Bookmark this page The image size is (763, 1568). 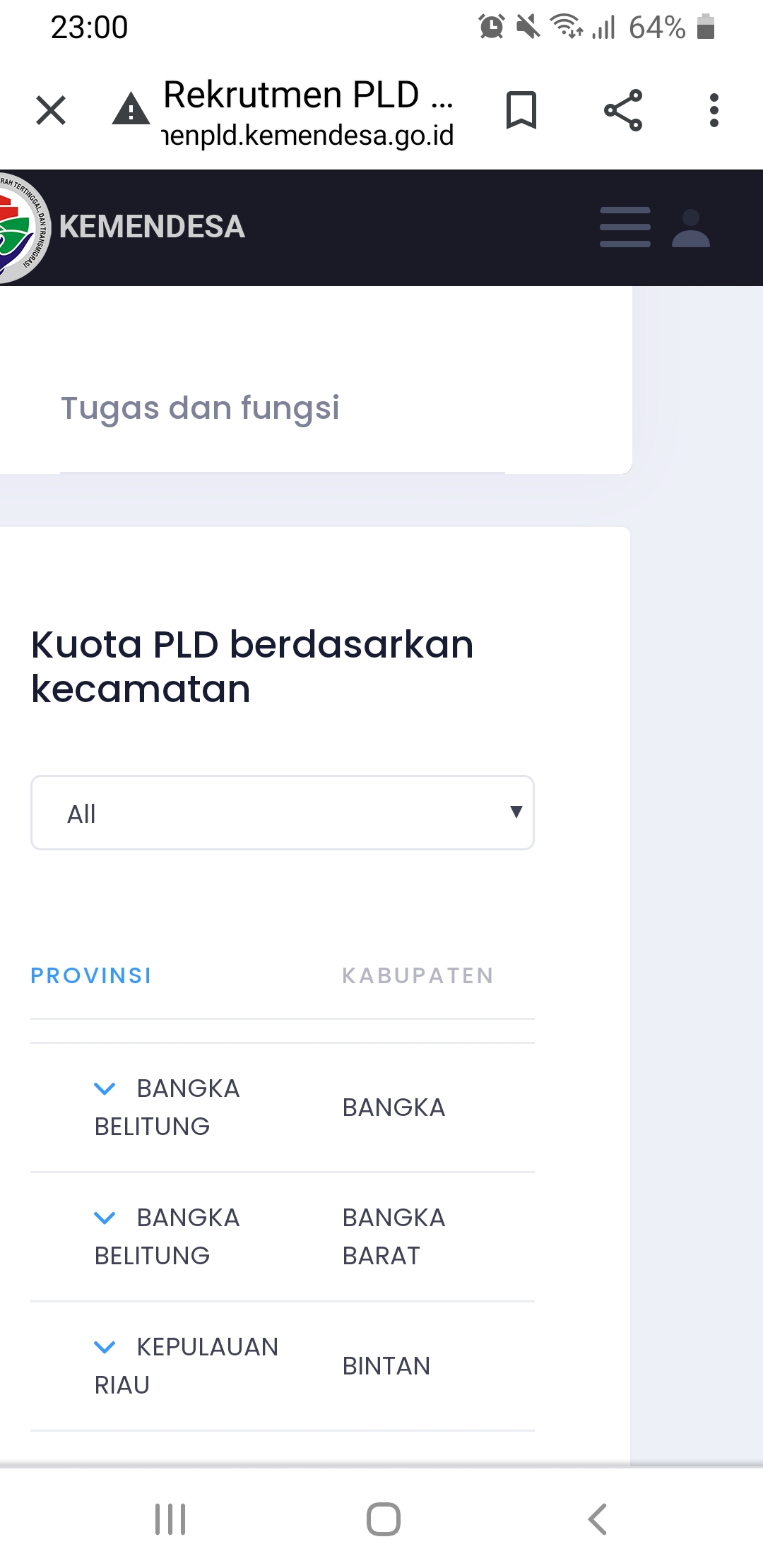521,110
